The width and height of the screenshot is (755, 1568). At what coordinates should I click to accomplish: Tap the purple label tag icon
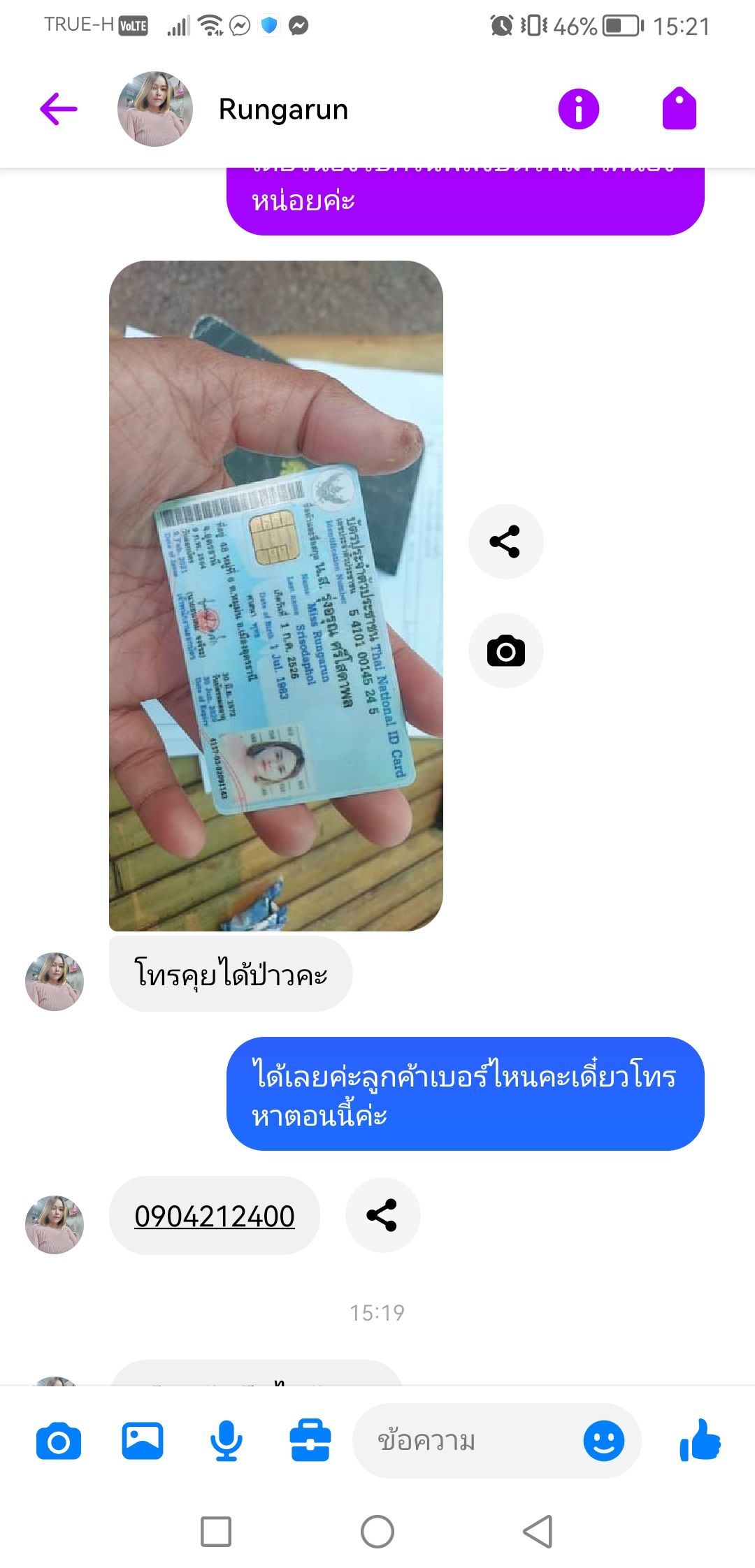[679, 108]
